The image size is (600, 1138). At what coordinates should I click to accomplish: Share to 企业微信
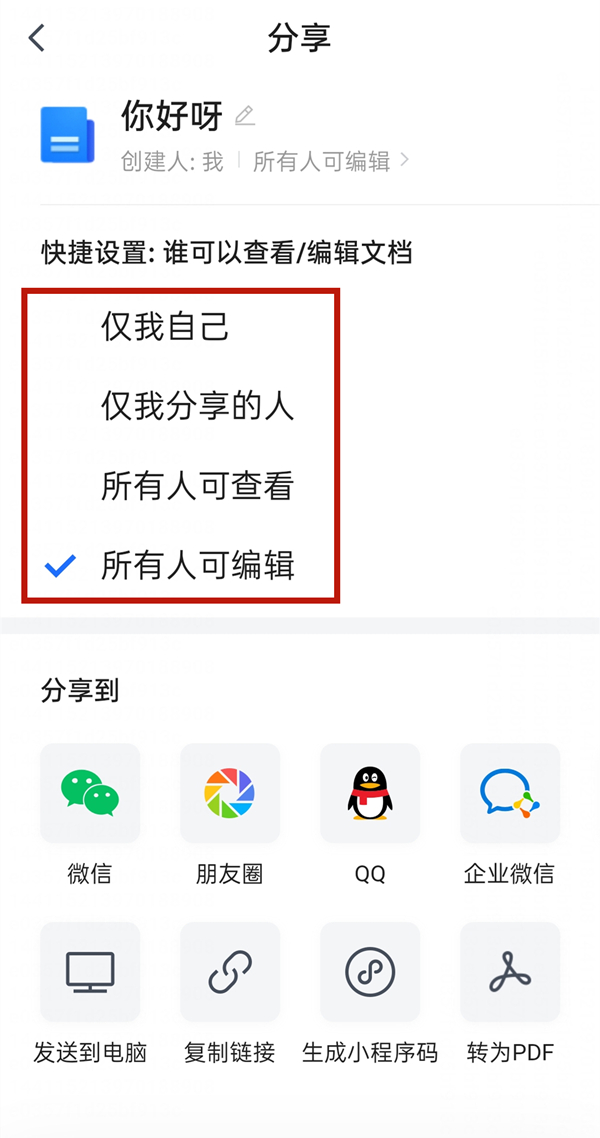(509, 793)
